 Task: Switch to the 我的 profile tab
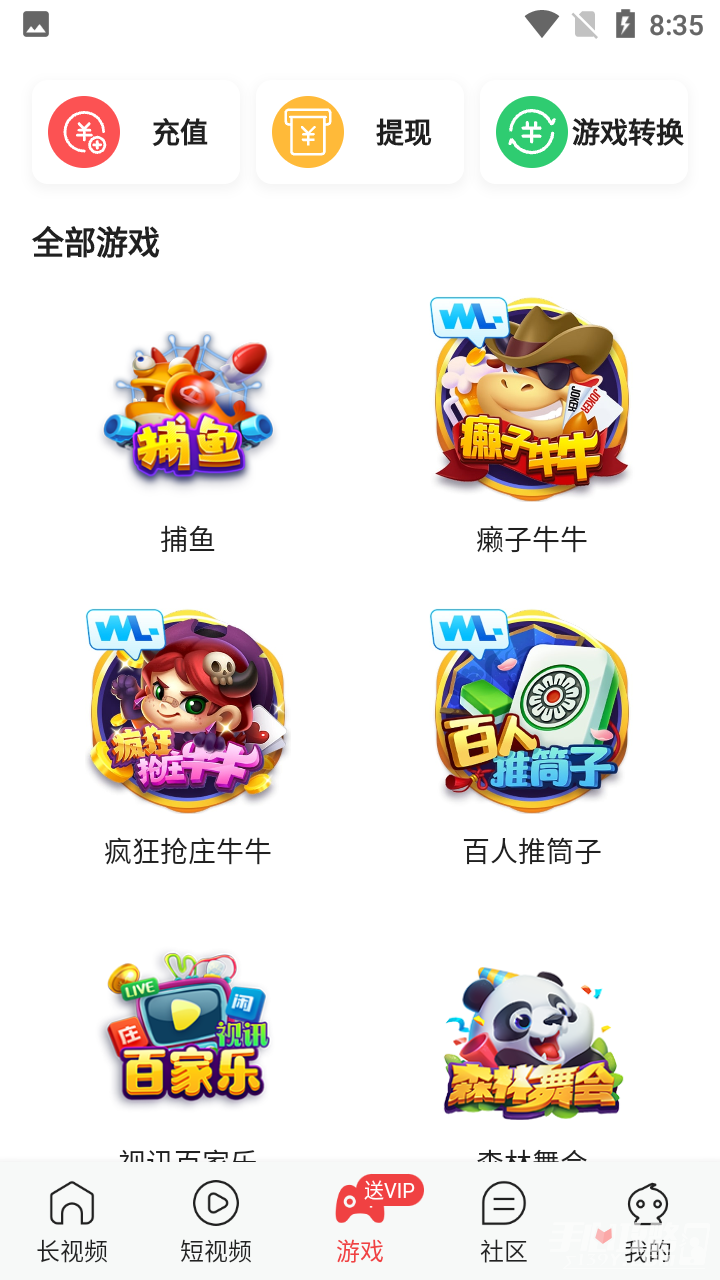647,1220
